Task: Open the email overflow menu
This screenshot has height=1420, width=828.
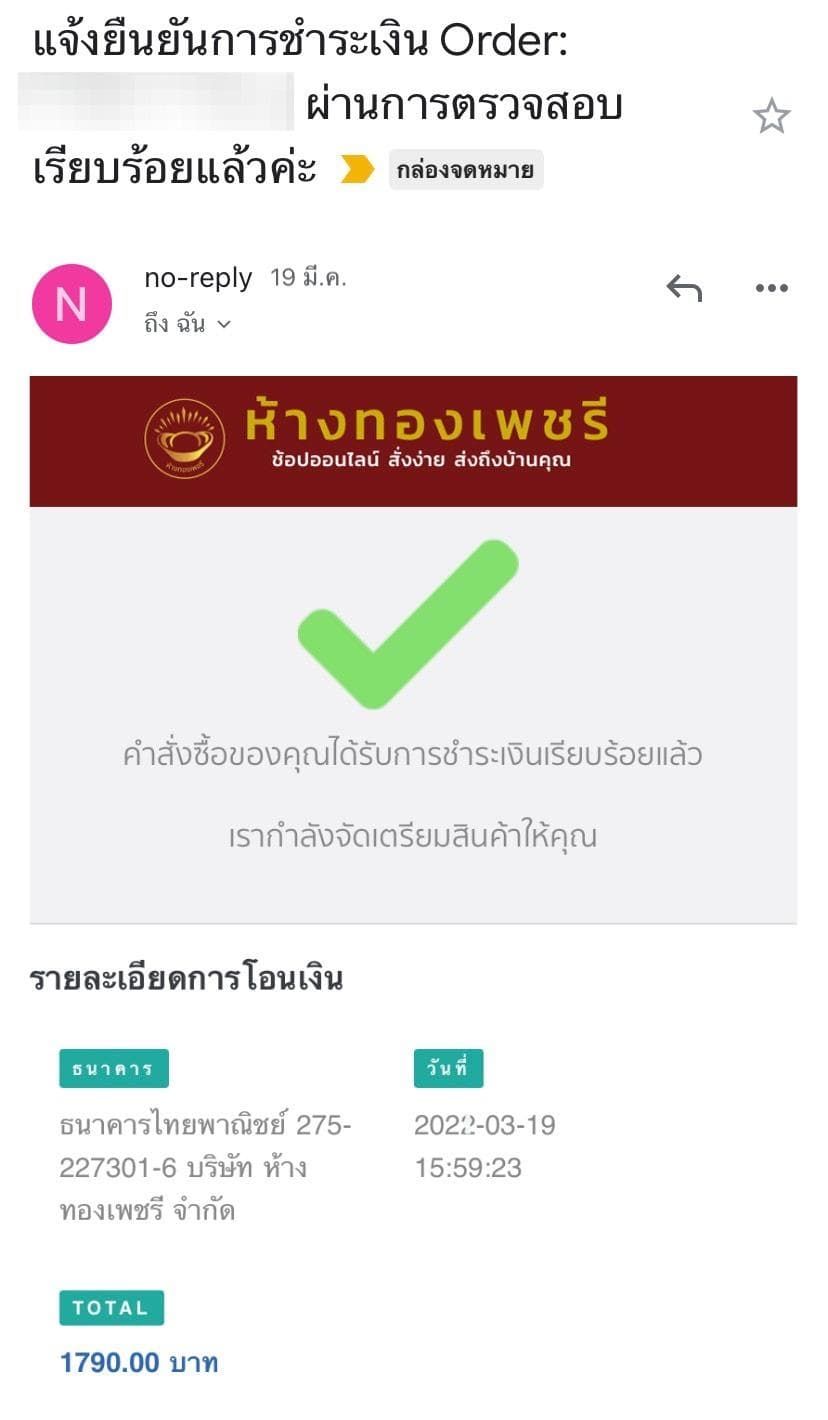Action: pyautogui.click(x=771, y=289)
